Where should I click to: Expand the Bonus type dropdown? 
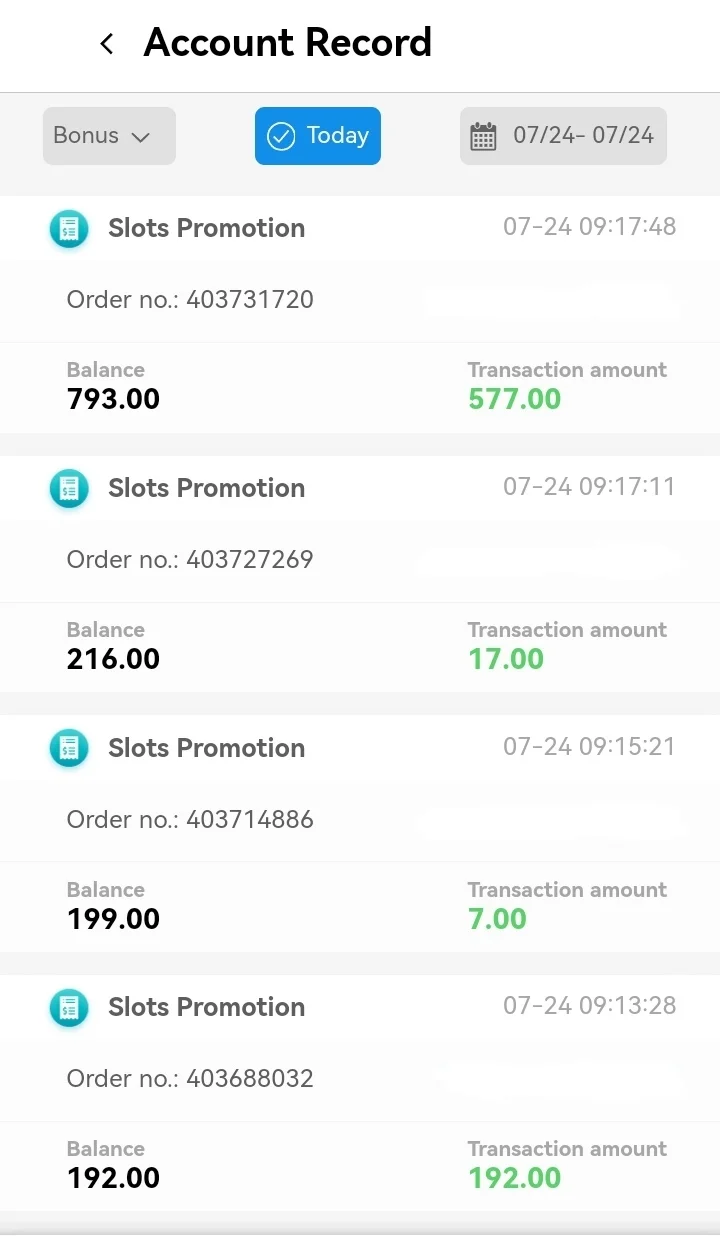(x=109, y=136)
